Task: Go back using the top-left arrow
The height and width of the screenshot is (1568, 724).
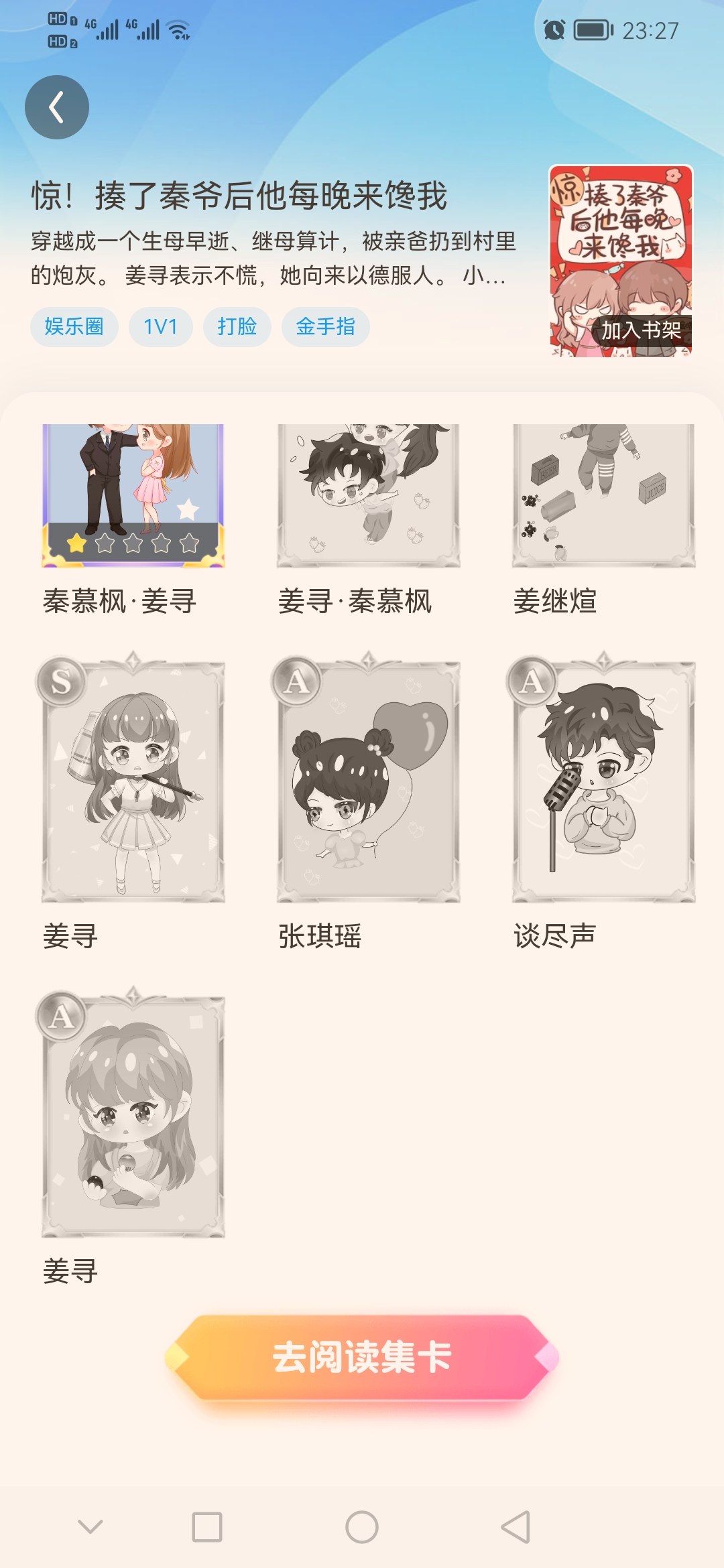Action: [57, 107]
